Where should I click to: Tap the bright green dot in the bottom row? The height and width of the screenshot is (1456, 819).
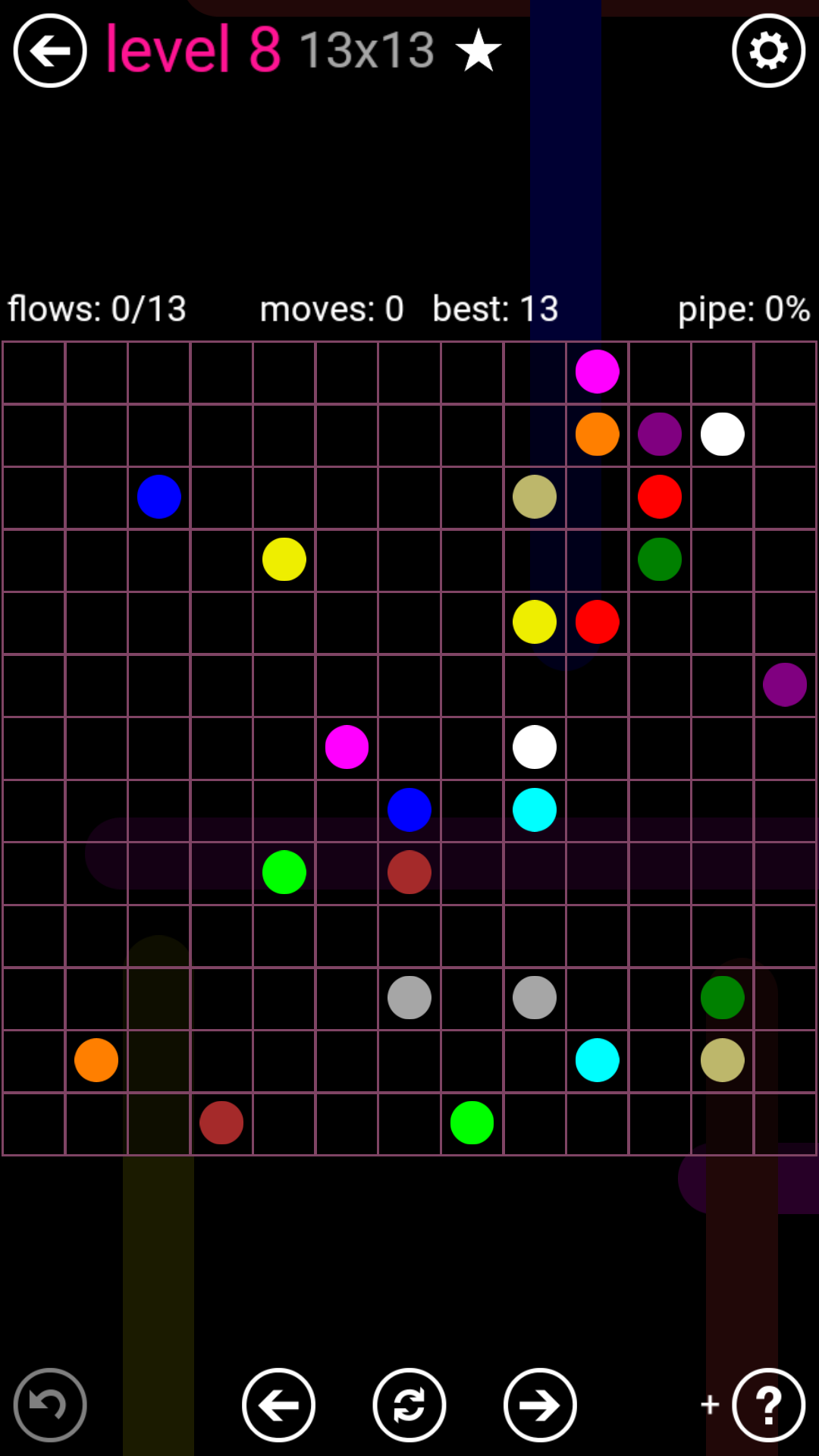point(472,1122)
